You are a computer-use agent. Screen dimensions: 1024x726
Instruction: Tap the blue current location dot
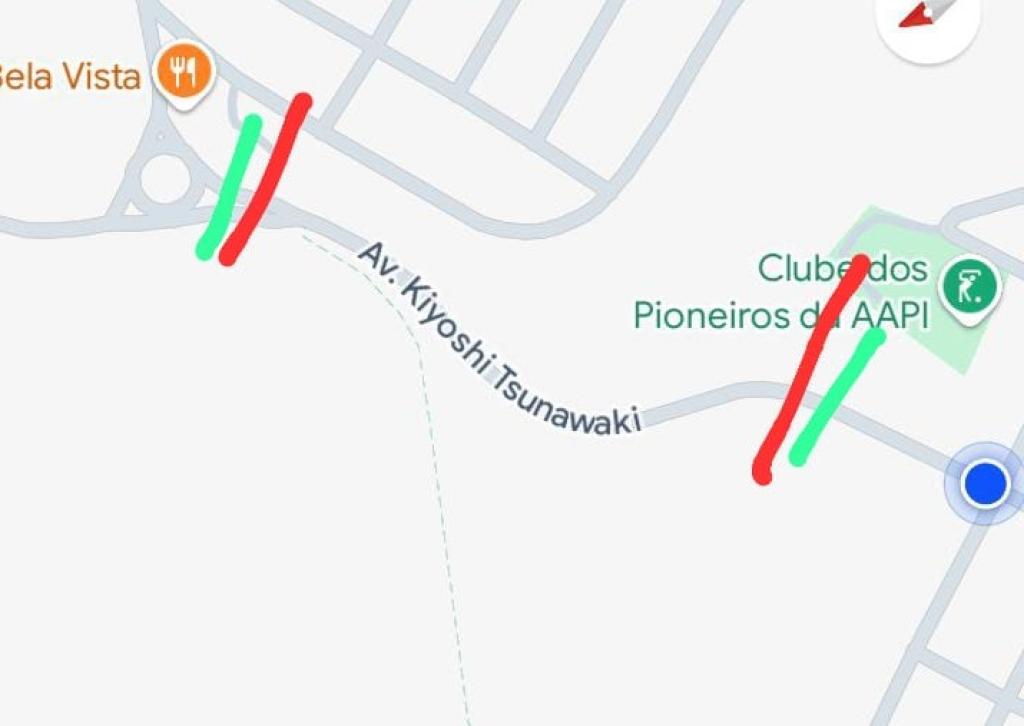pyautogui.click(x=985, y=484)
